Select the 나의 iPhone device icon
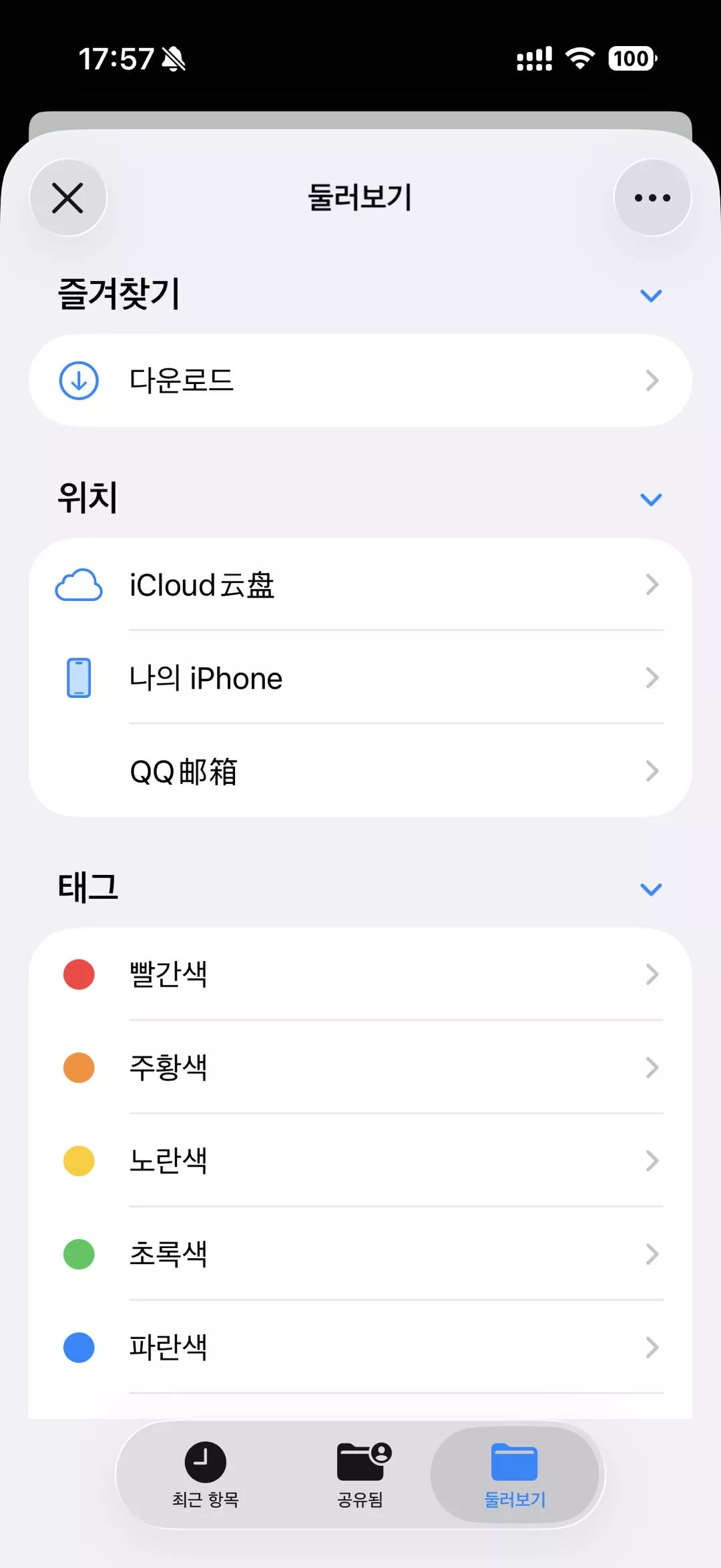The image size is (721, 1568). point(78,678)
